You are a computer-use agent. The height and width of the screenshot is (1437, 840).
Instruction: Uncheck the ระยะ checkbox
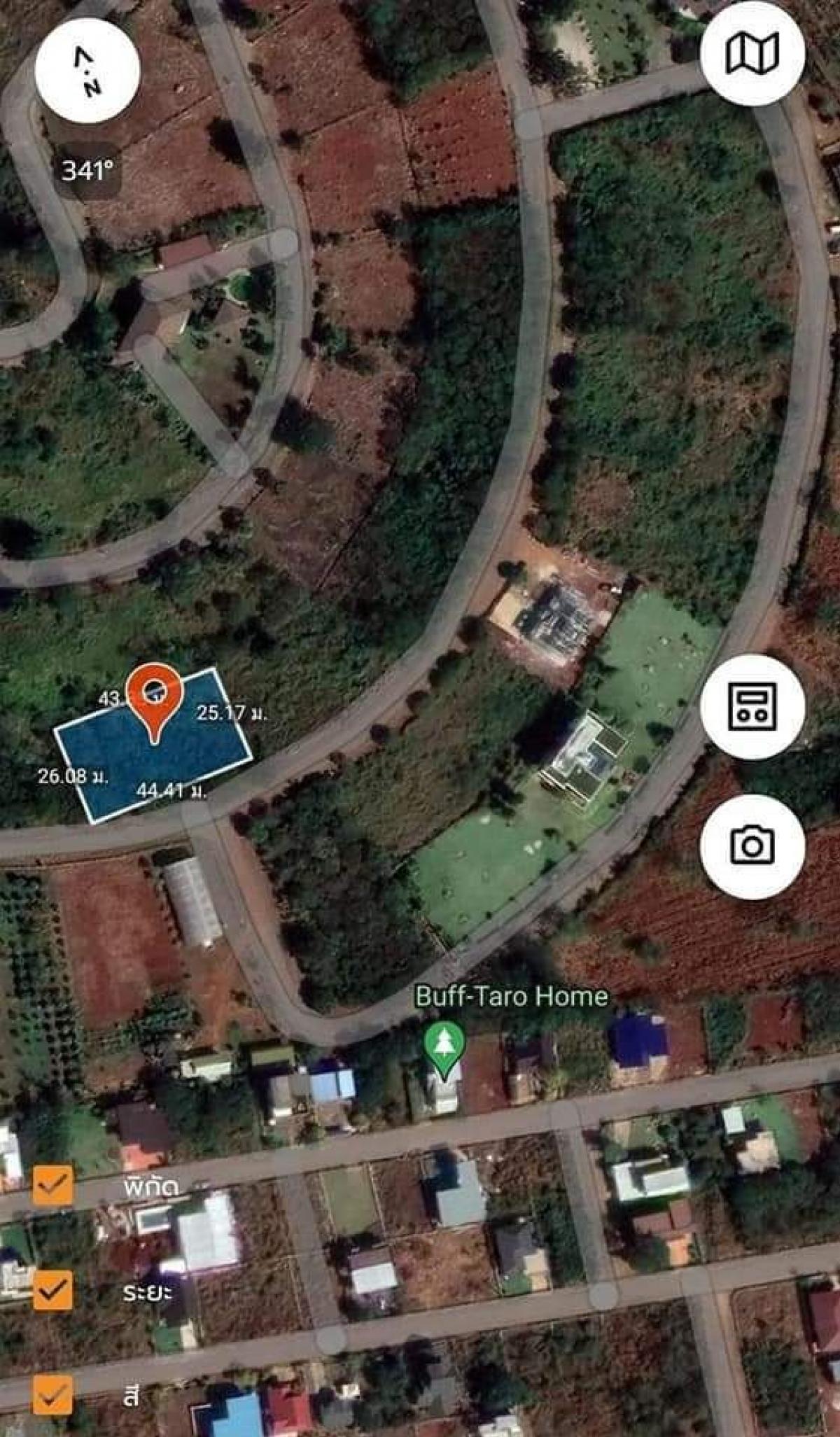(x=53, y=1290)
